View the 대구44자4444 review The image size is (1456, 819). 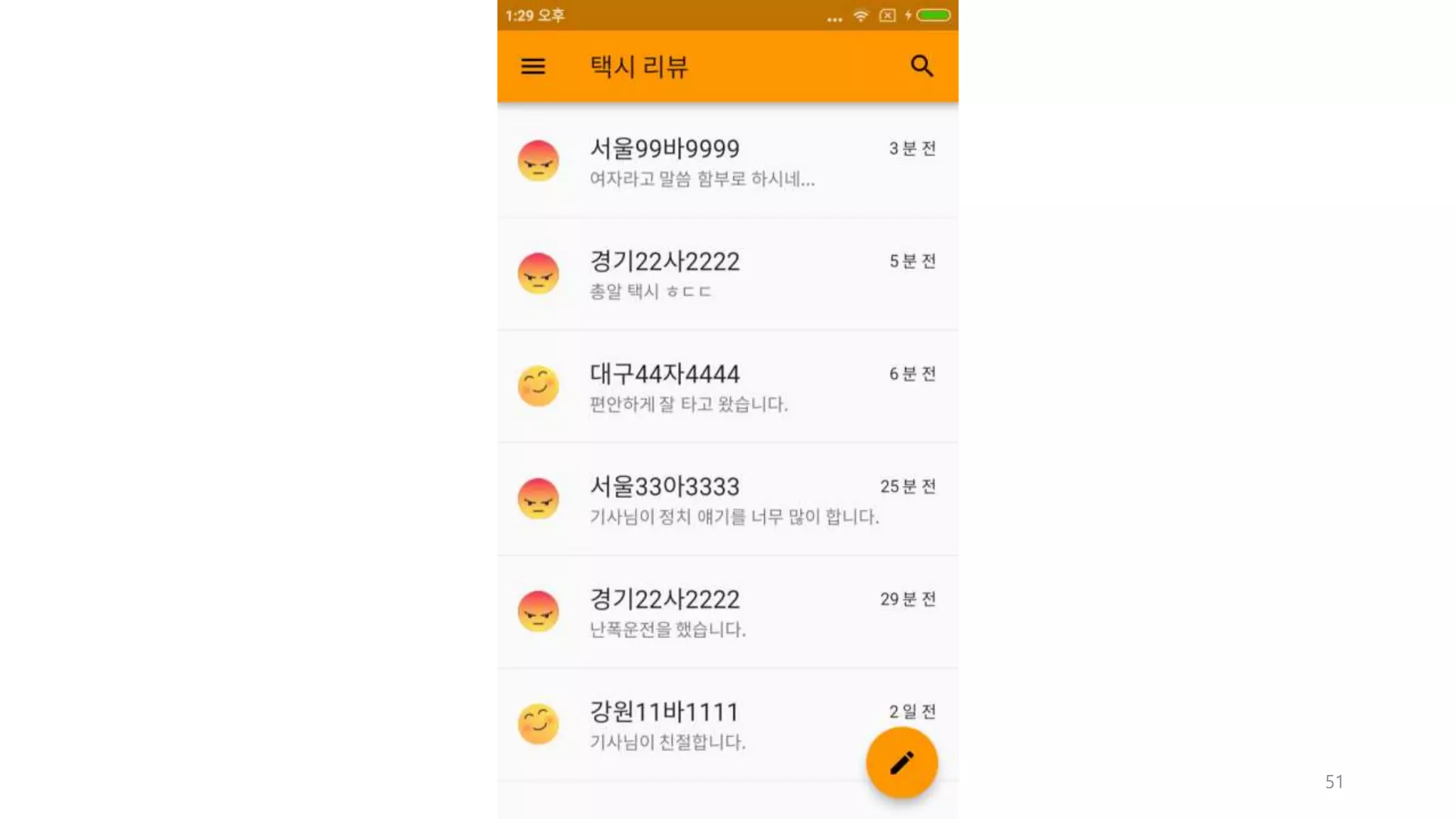[727, 387]
